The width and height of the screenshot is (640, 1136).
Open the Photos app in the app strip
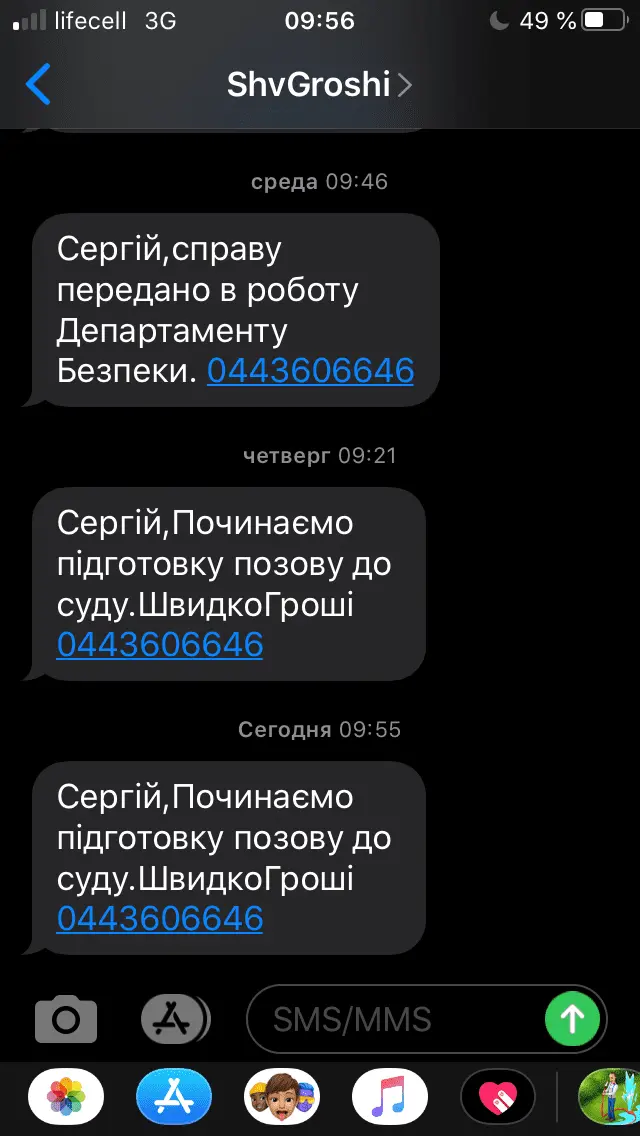click(x=66, y=1097)
